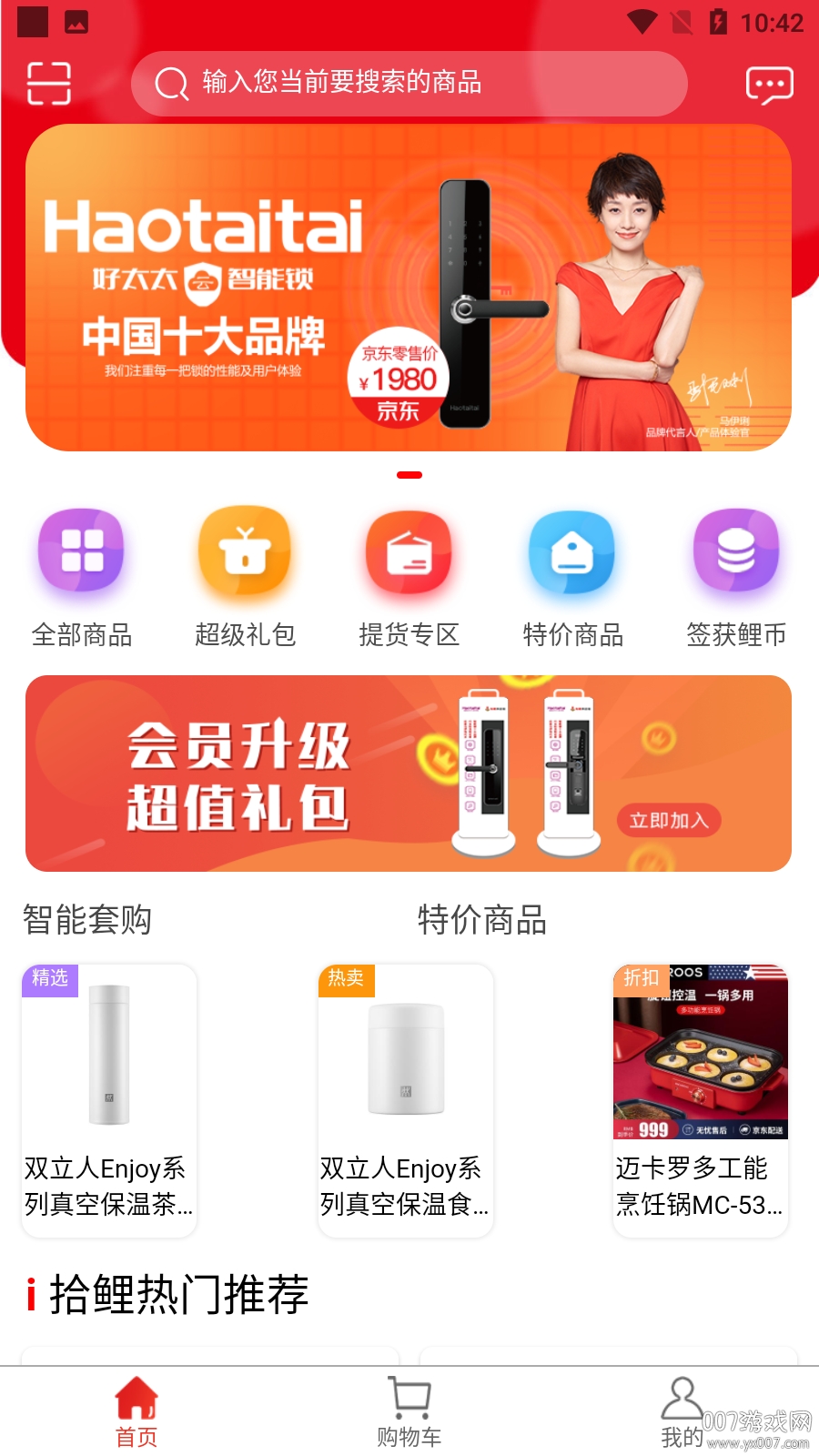Viewport: 819px width, 1456px height.
Task: Open the 超级礼包 gift box icon
Action: point(246,552)
